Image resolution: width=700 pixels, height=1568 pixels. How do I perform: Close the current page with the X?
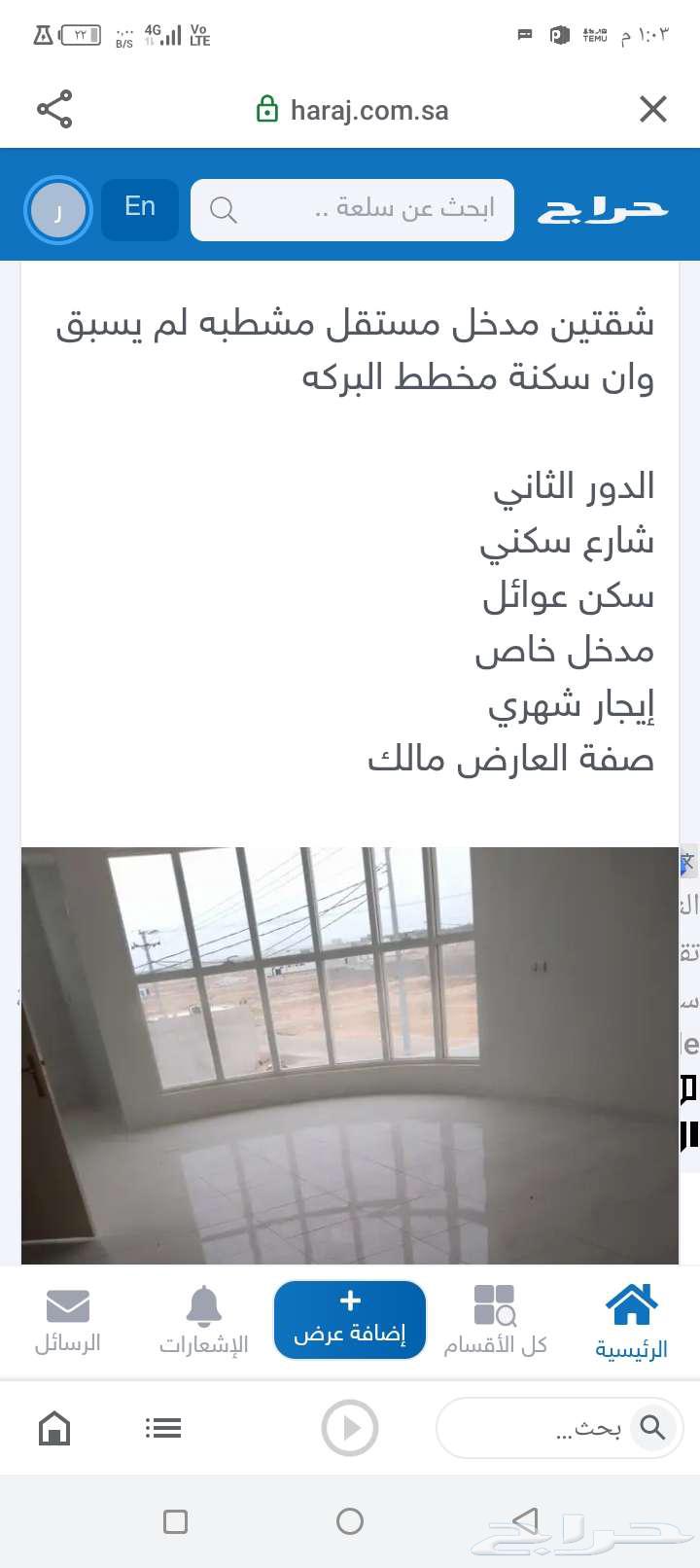[x=652, y=109]
